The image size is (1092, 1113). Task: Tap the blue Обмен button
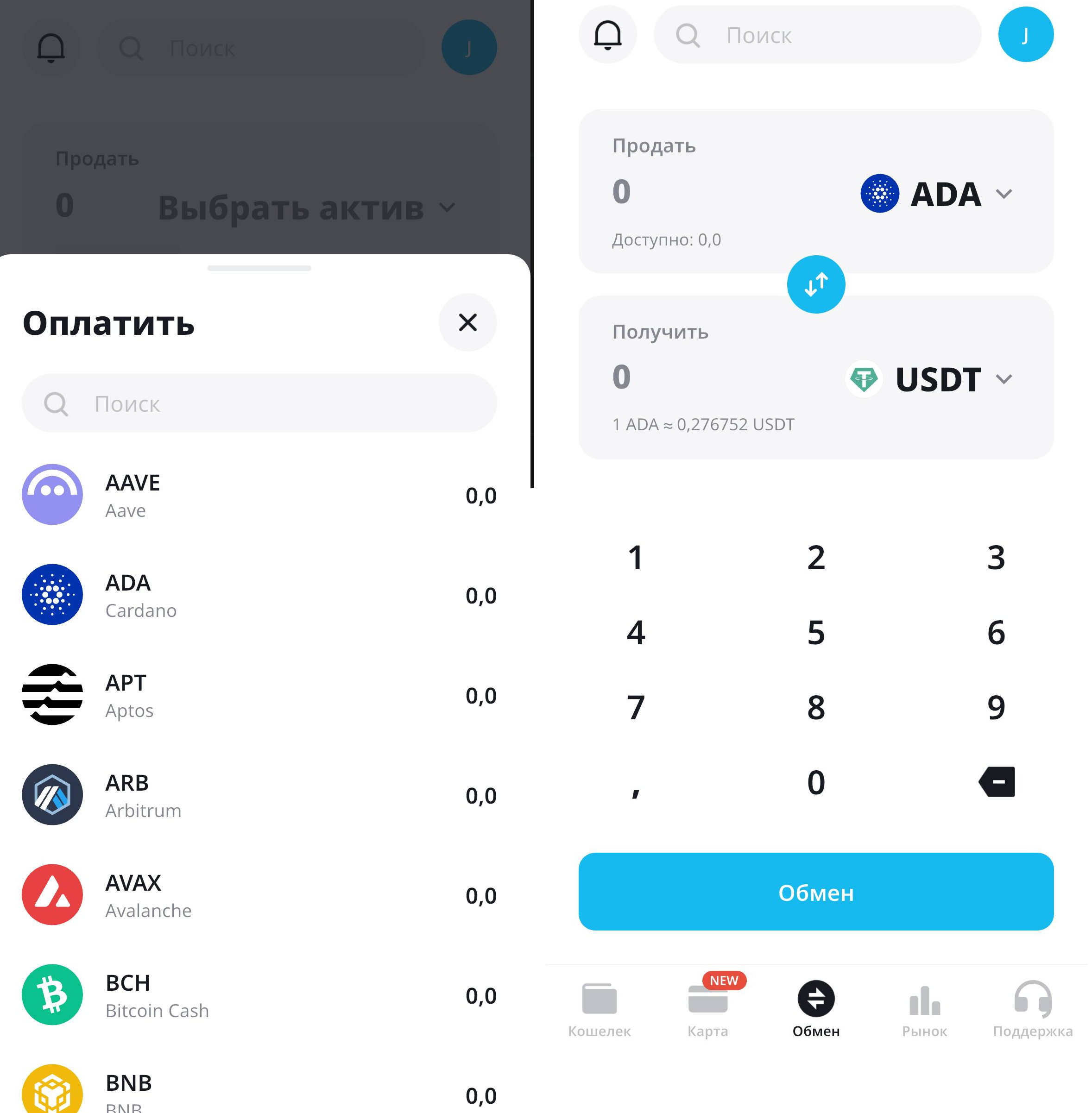point(815,892)
